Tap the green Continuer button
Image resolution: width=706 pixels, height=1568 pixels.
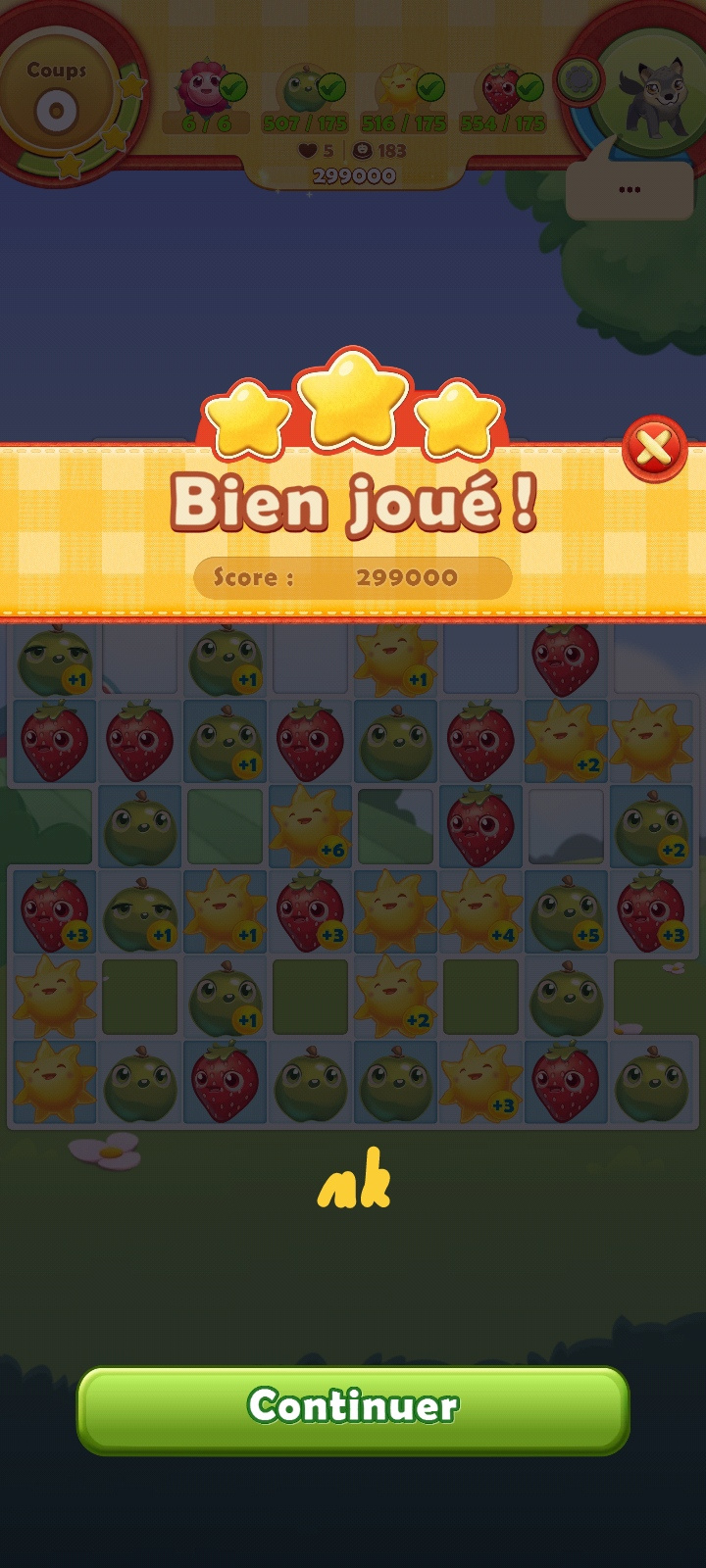(353, 1408)
